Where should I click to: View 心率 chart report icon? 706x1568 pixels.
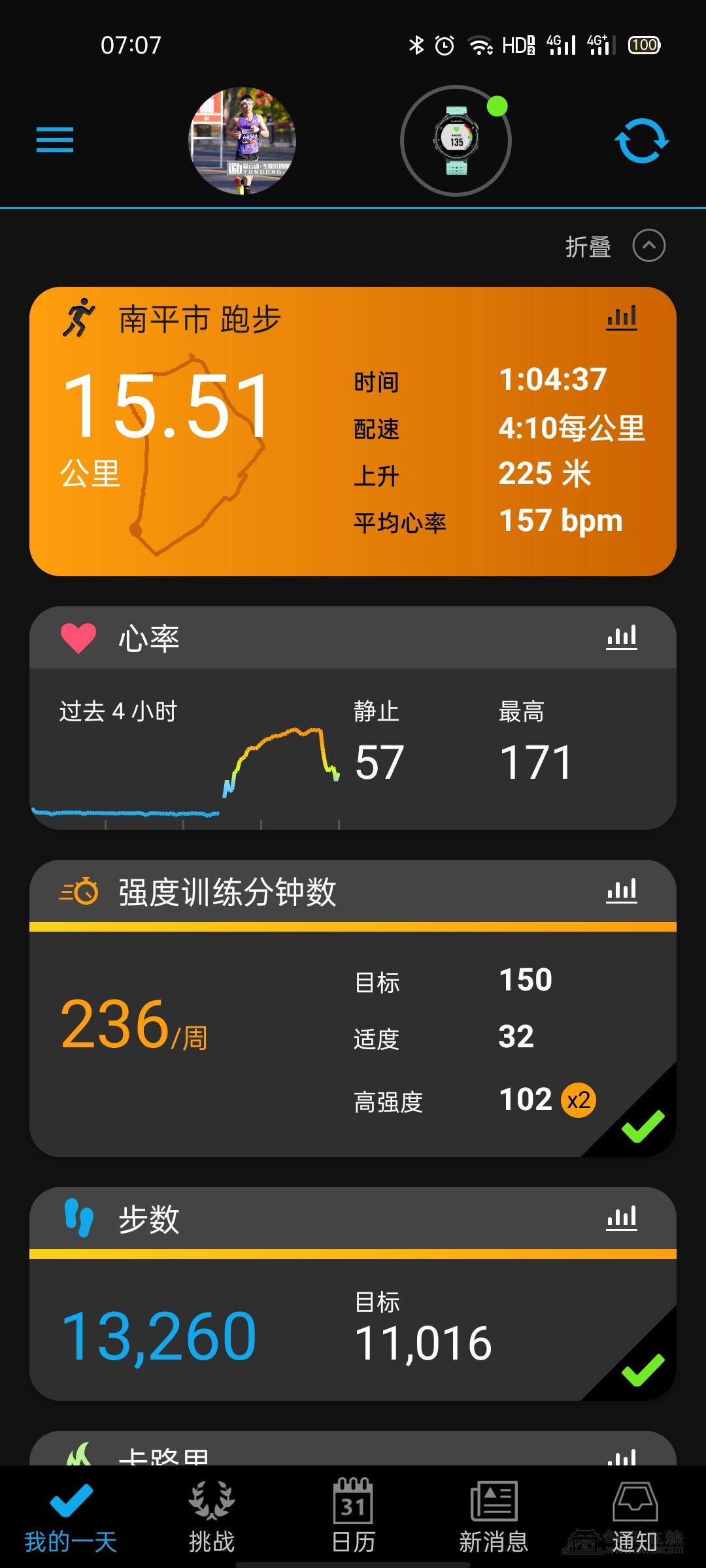pos(621,638)
